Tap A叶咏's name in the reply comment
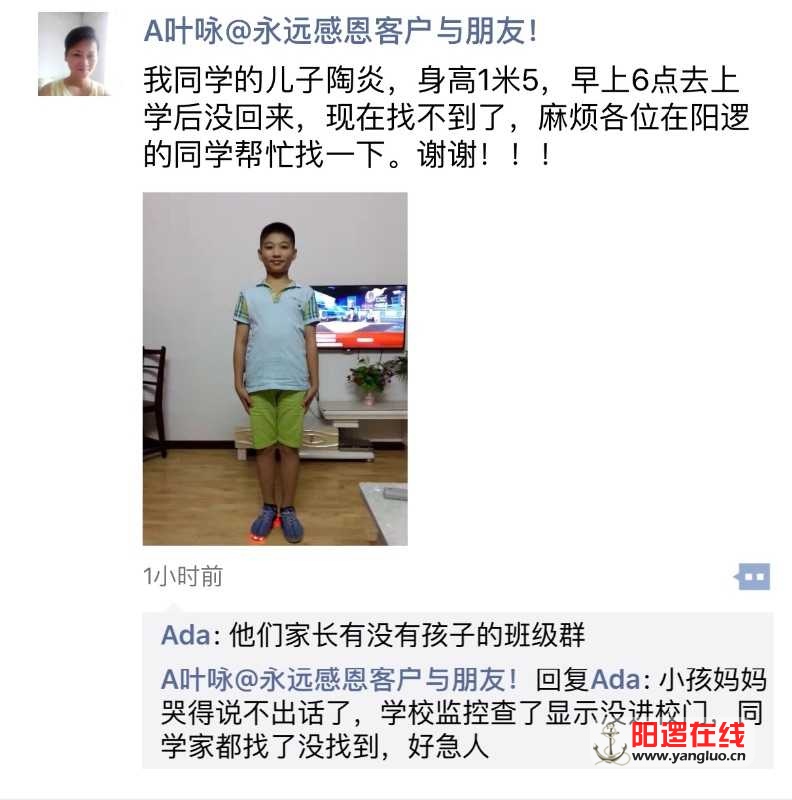792x800 pixels. [340, 680]
